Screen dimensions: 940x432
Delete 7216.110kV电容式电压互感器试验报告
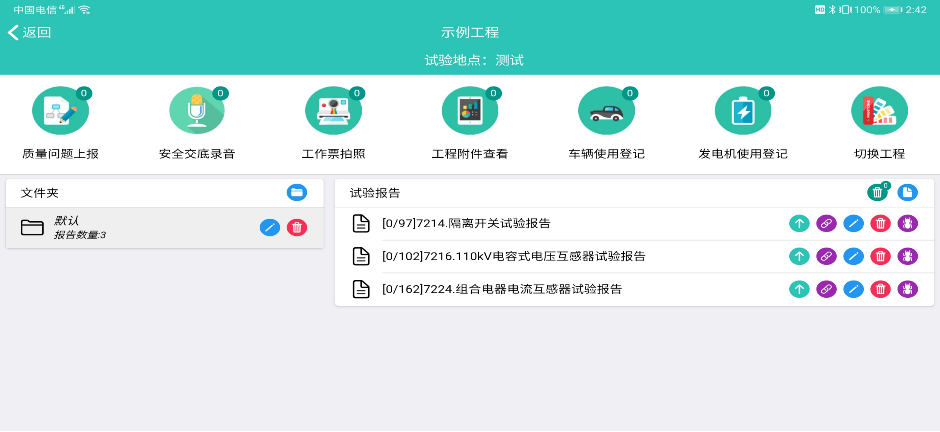880,256
